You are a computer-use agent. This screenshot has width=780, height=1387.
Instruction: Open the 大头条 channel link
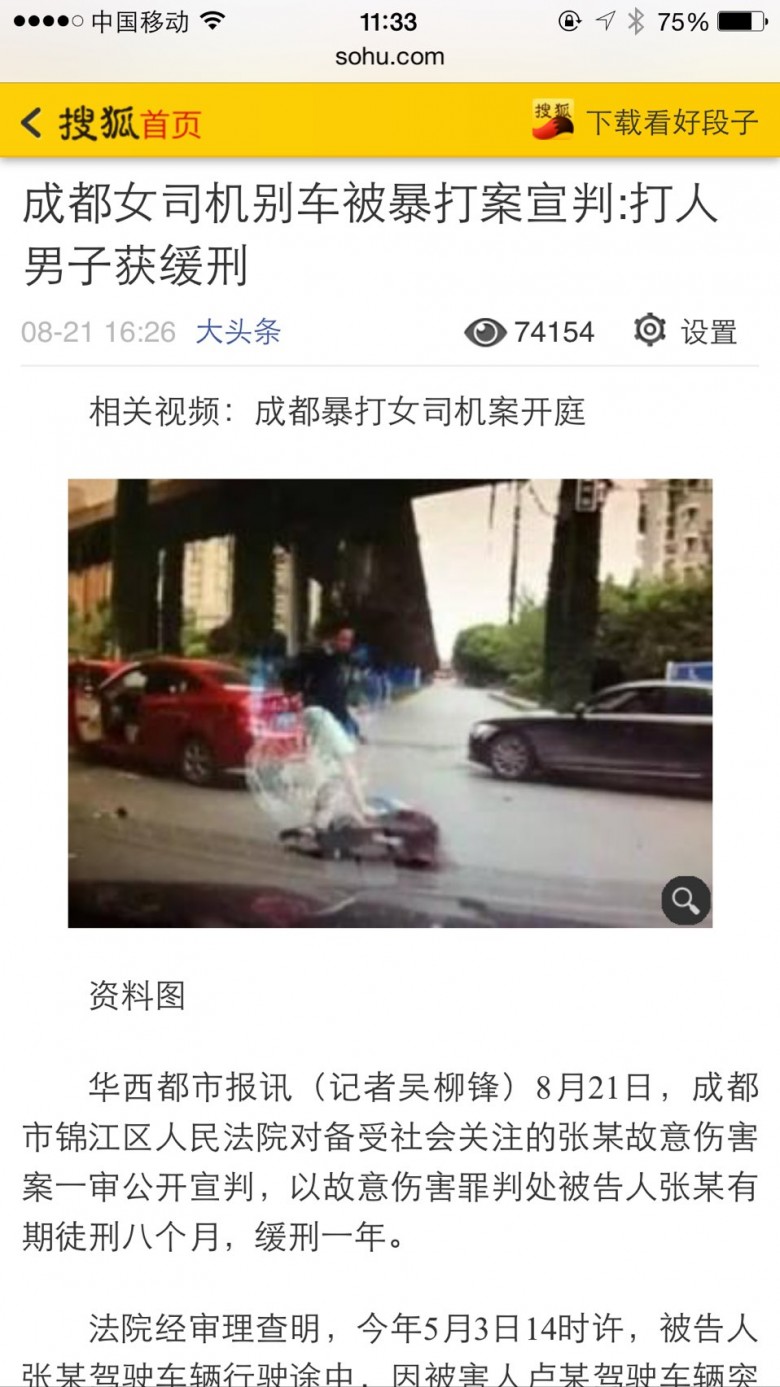(x=238, y=332)
